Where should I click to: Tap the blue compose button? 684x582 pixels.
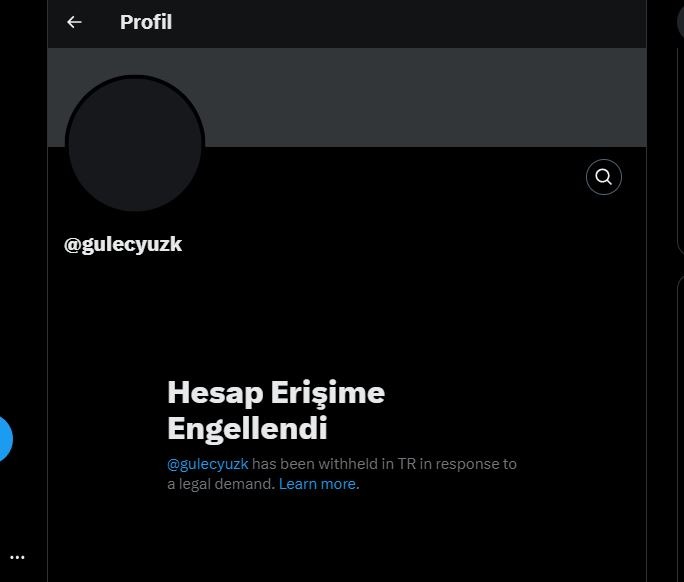click(x=4, y=439)
